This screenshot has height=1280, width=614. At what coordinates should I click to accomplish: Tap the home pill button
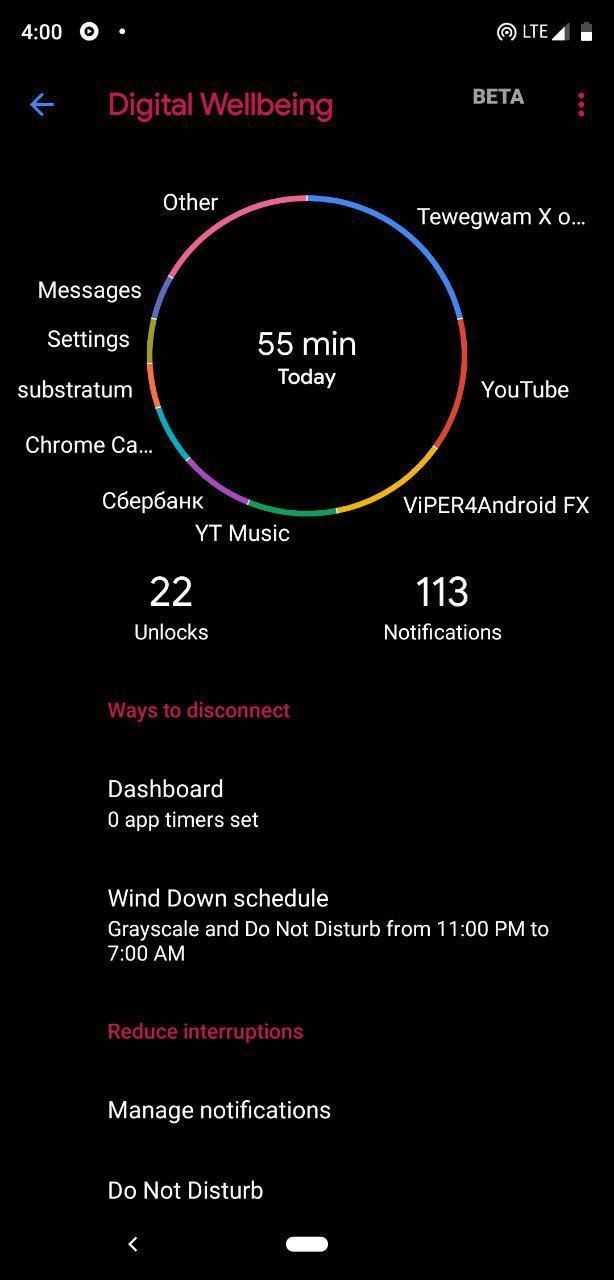307,1244
